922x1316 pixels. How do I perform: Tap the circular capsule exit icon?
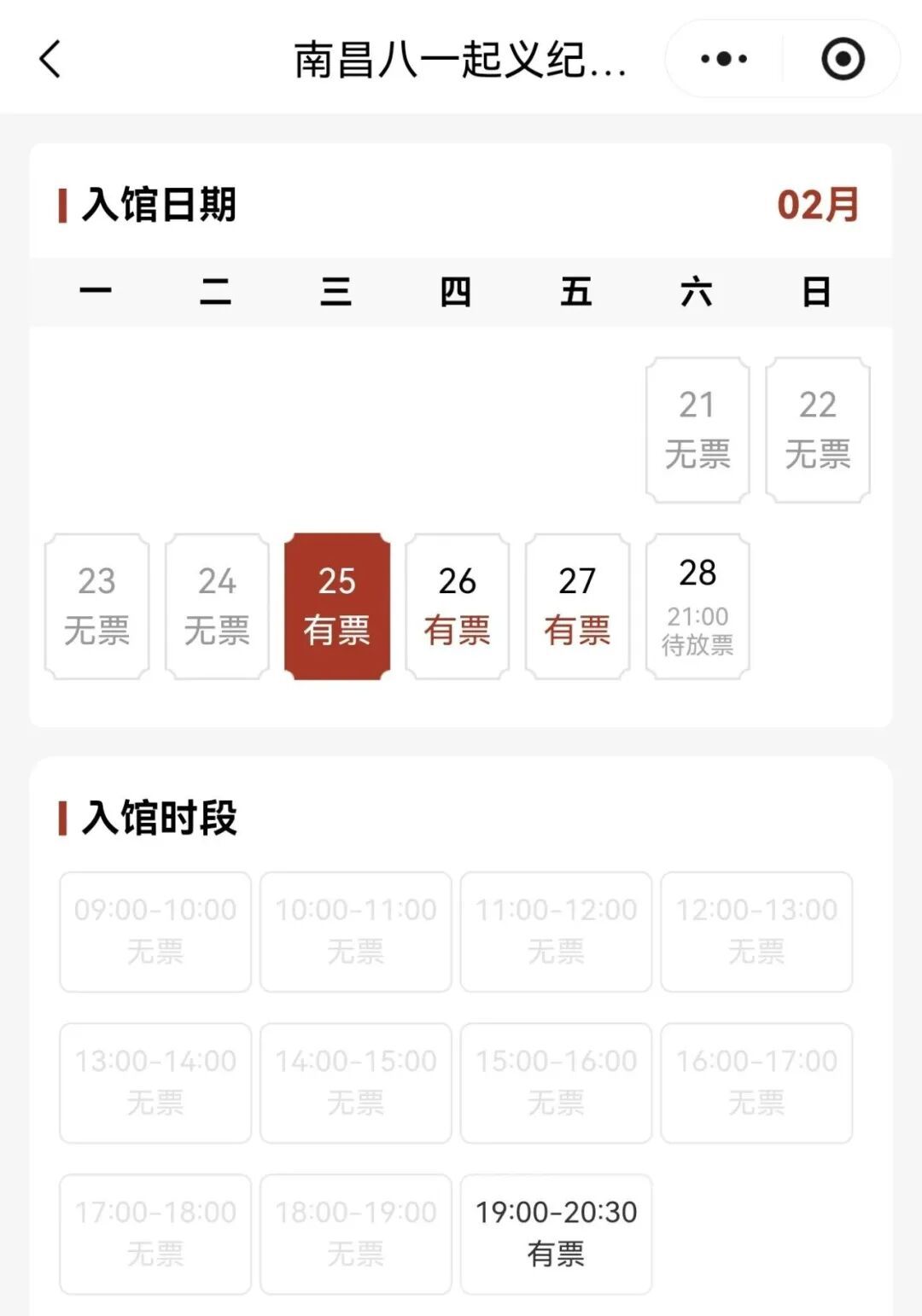[x=842, y=58]
